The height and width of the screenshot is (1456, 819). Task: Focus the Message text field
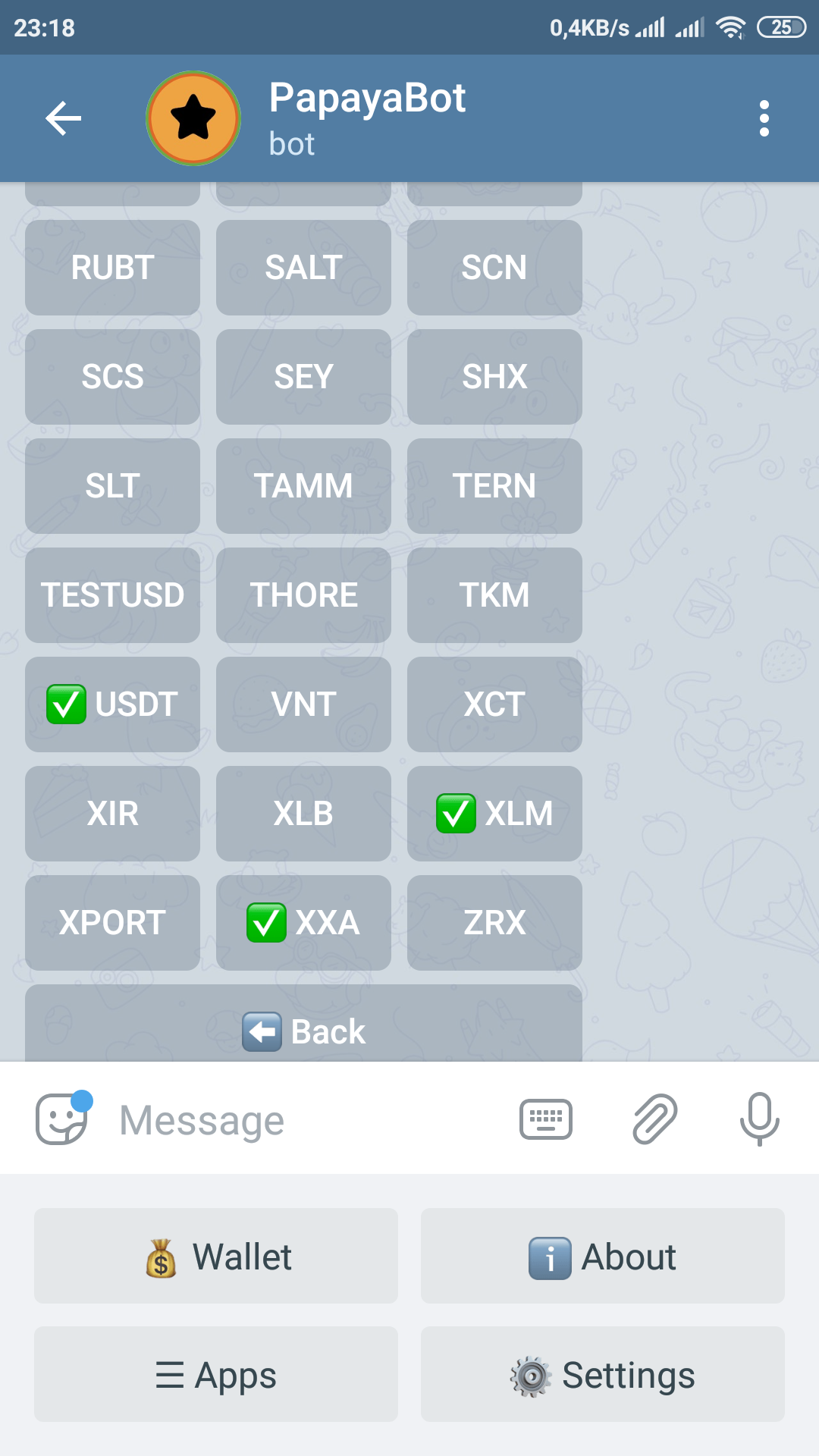tap(303, 1120)
